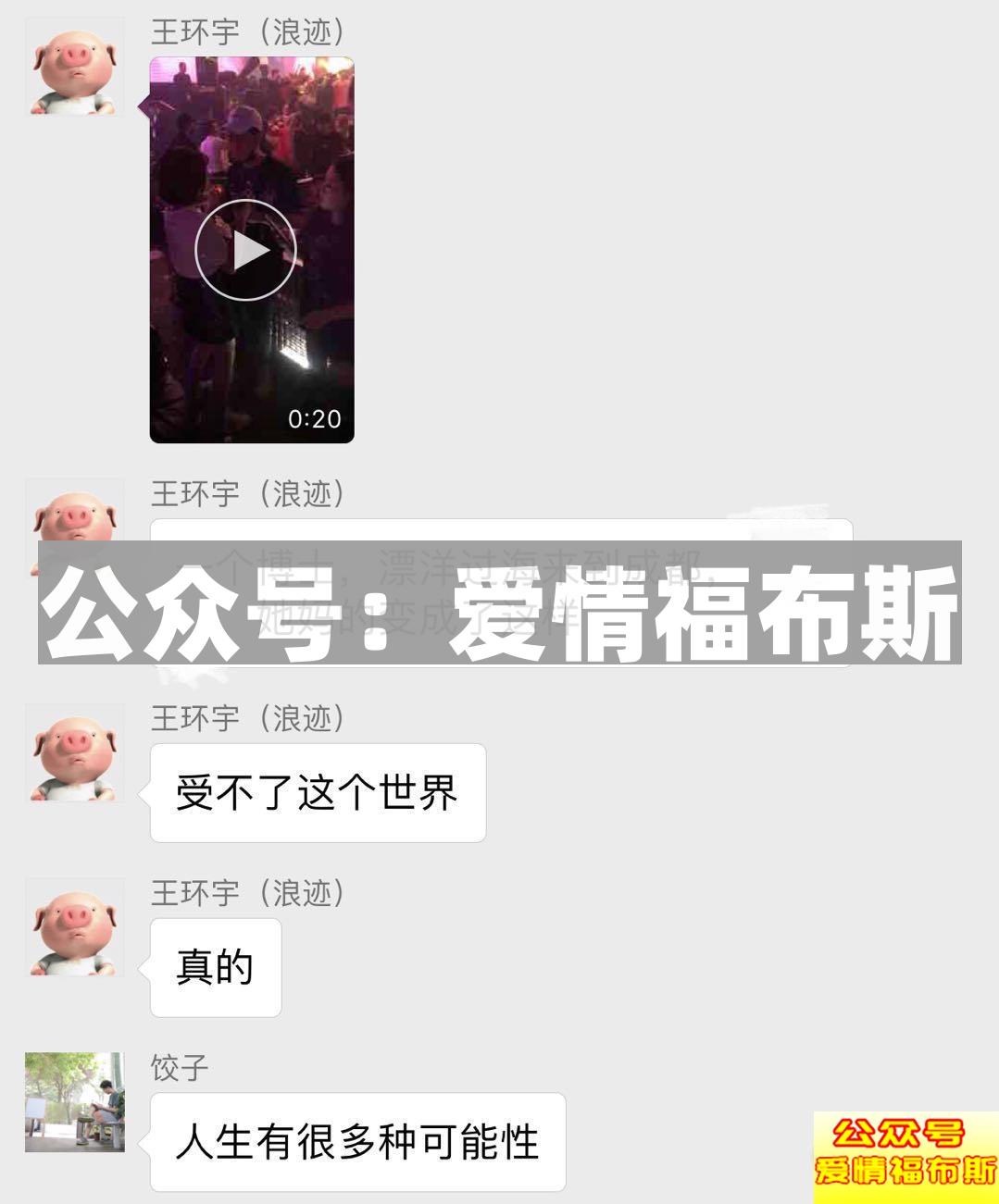Select the message bubble '受不了这个世界'
Viewport: 999px width, 1204px height.
[x=318, y=793]
